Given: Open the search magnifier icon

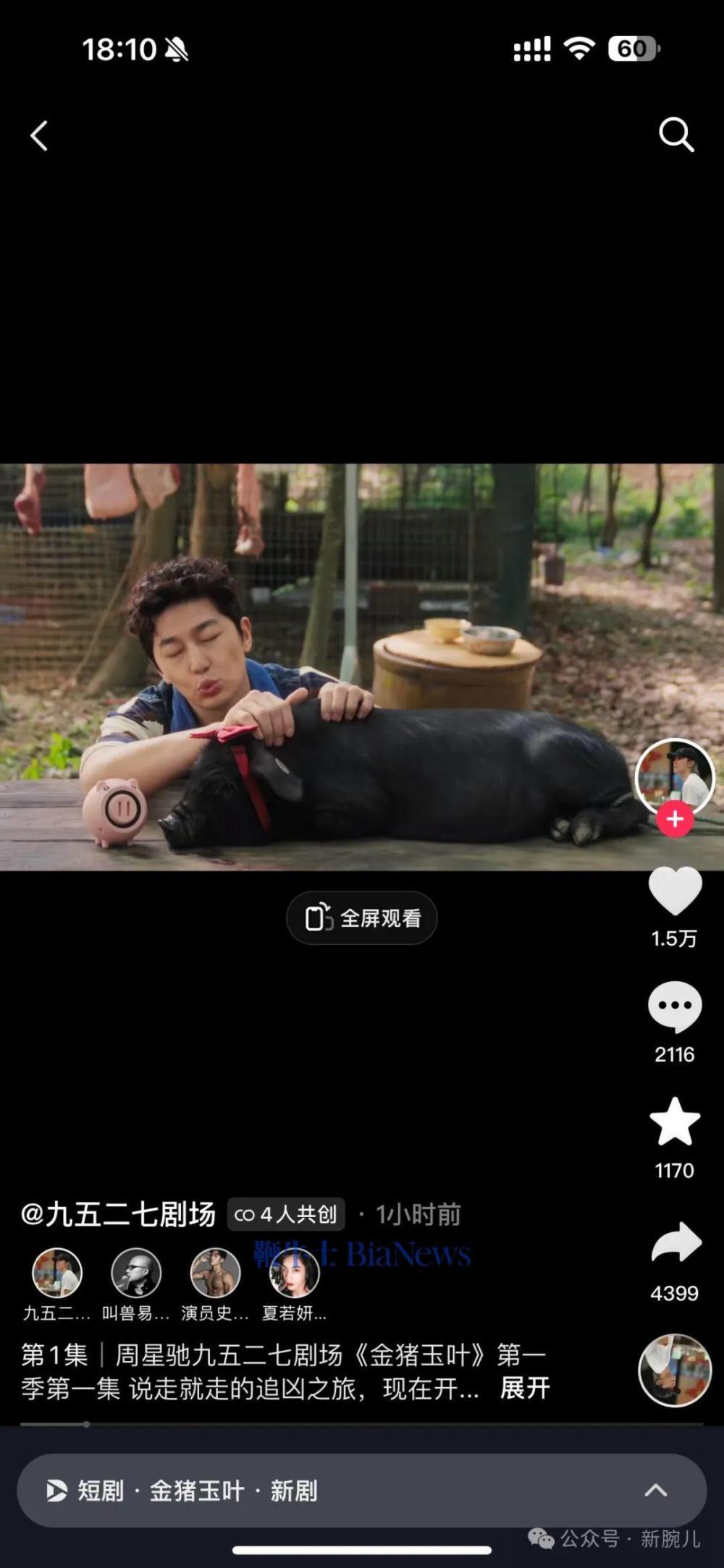Looking at the screenshot, I should 676,135.
